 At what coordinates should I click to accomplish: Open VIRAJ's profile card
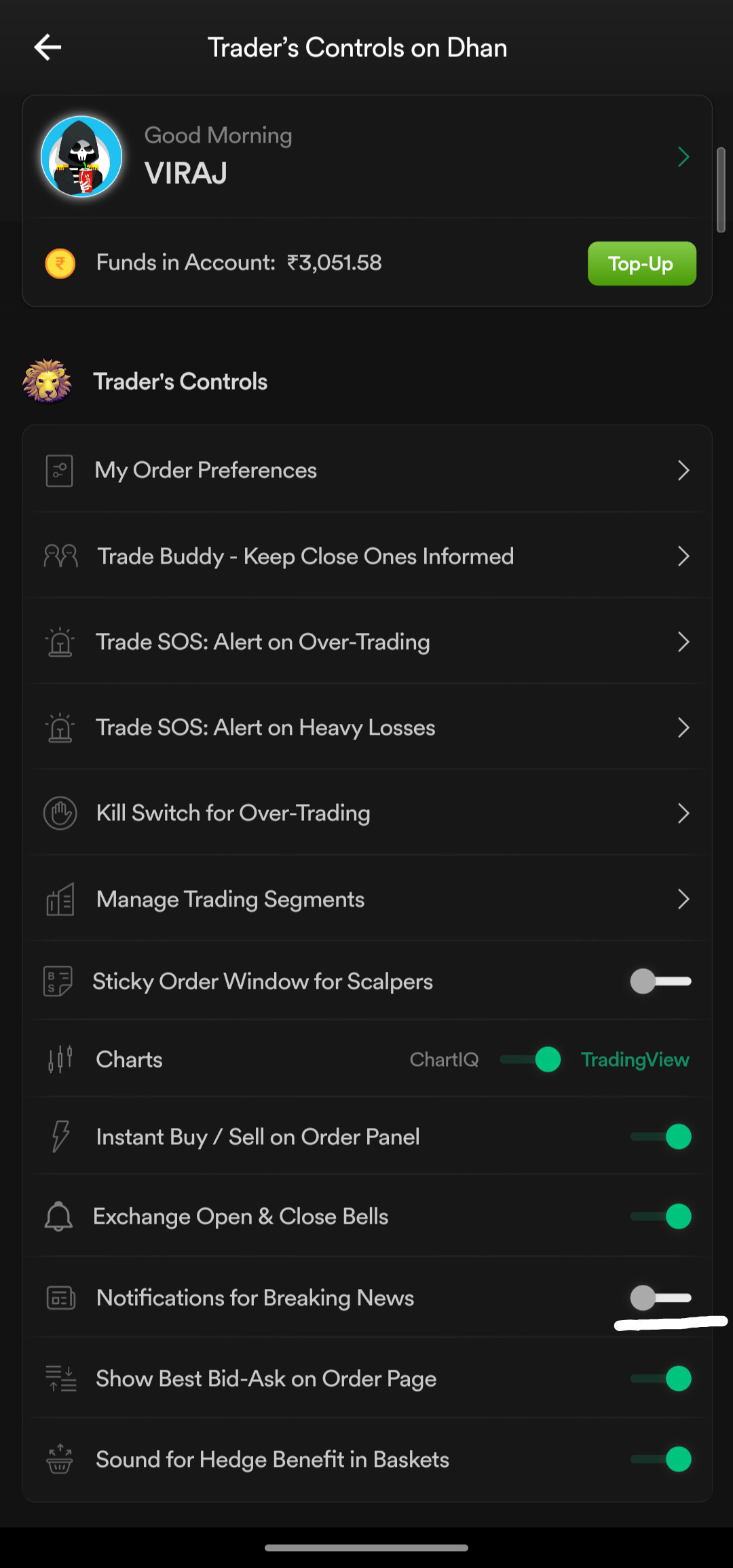(x=366, y=157)
